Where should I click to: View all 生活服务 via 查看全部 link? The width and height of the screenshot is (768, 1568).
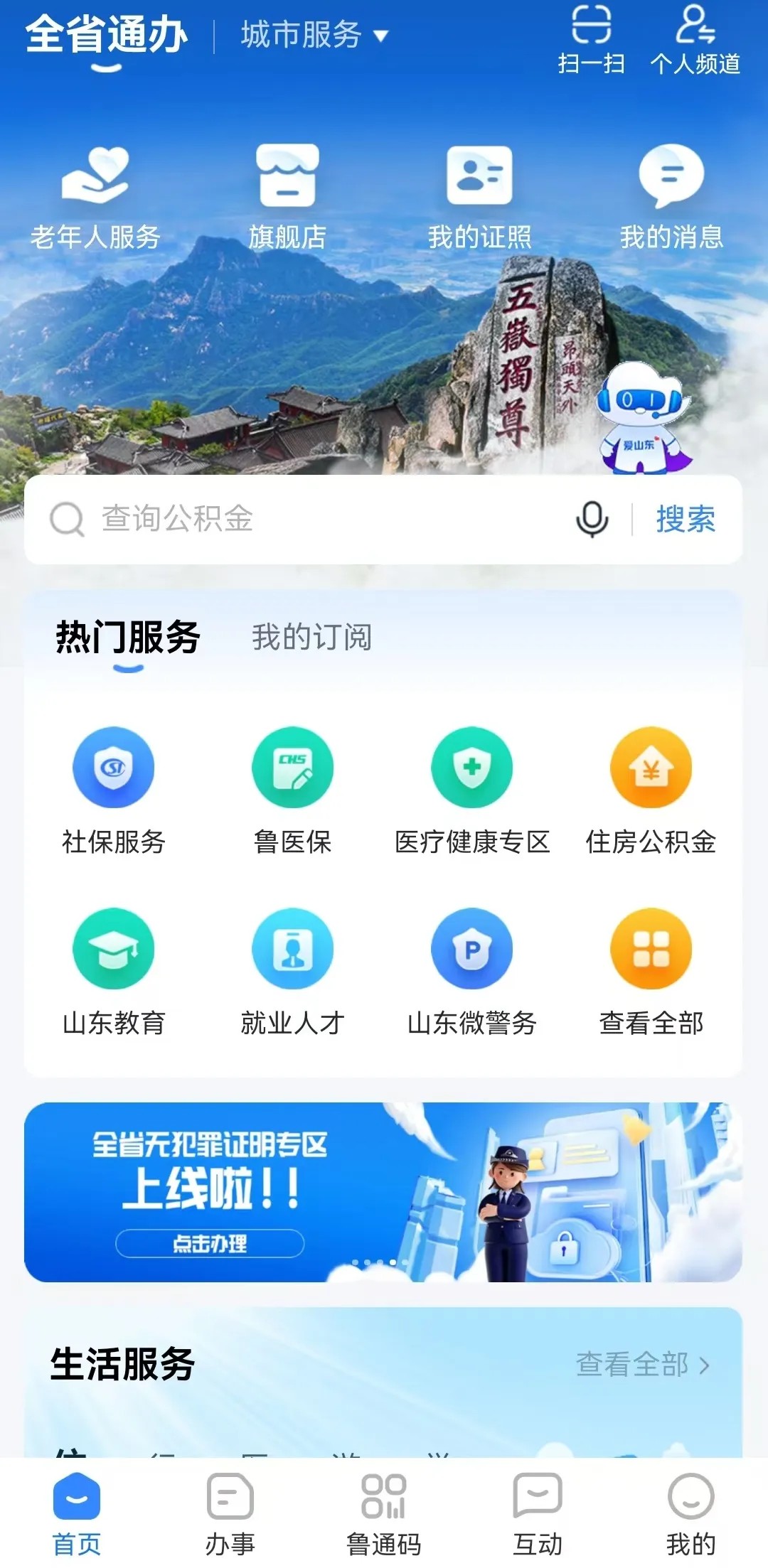(x=642, y=1365)
